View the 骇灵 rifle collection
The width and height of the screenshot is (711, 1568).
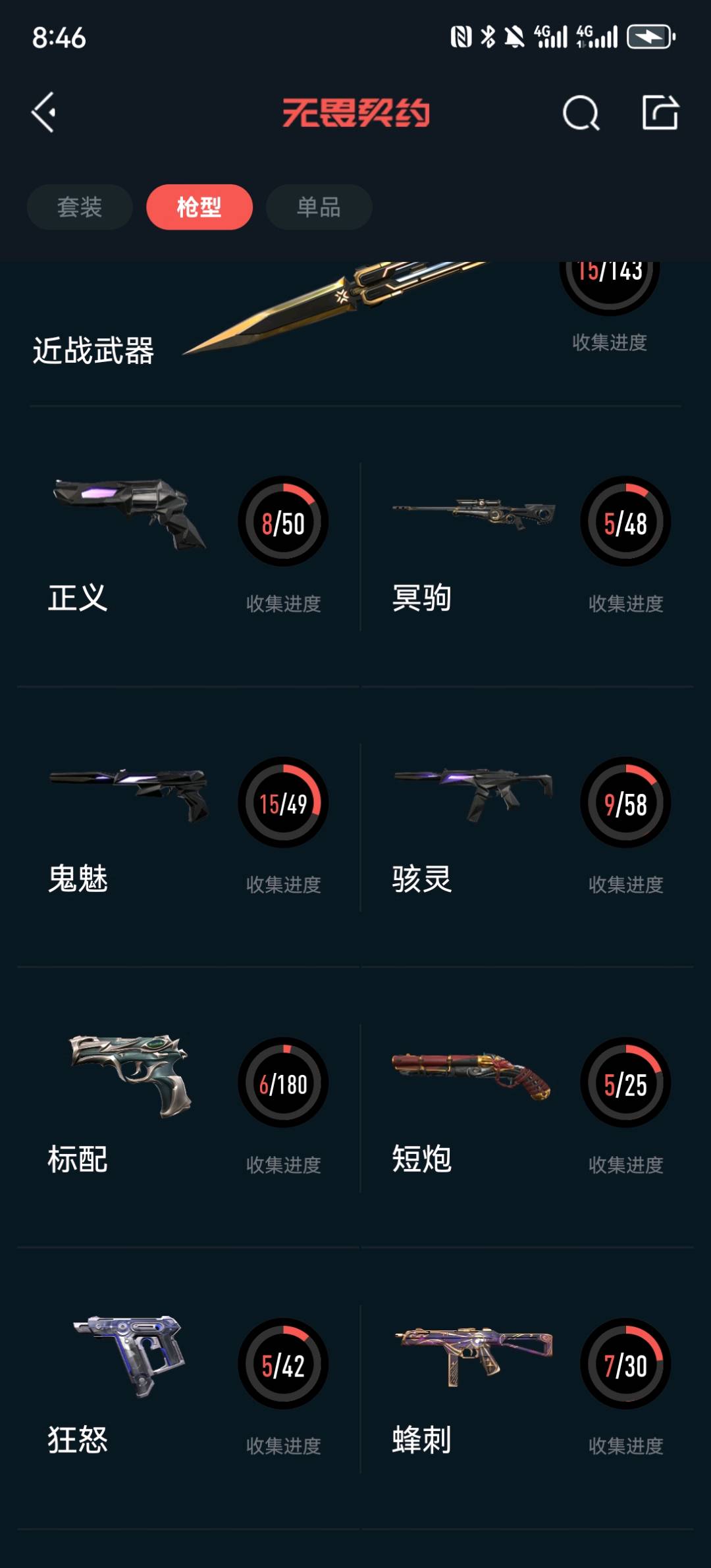(527, 827)
